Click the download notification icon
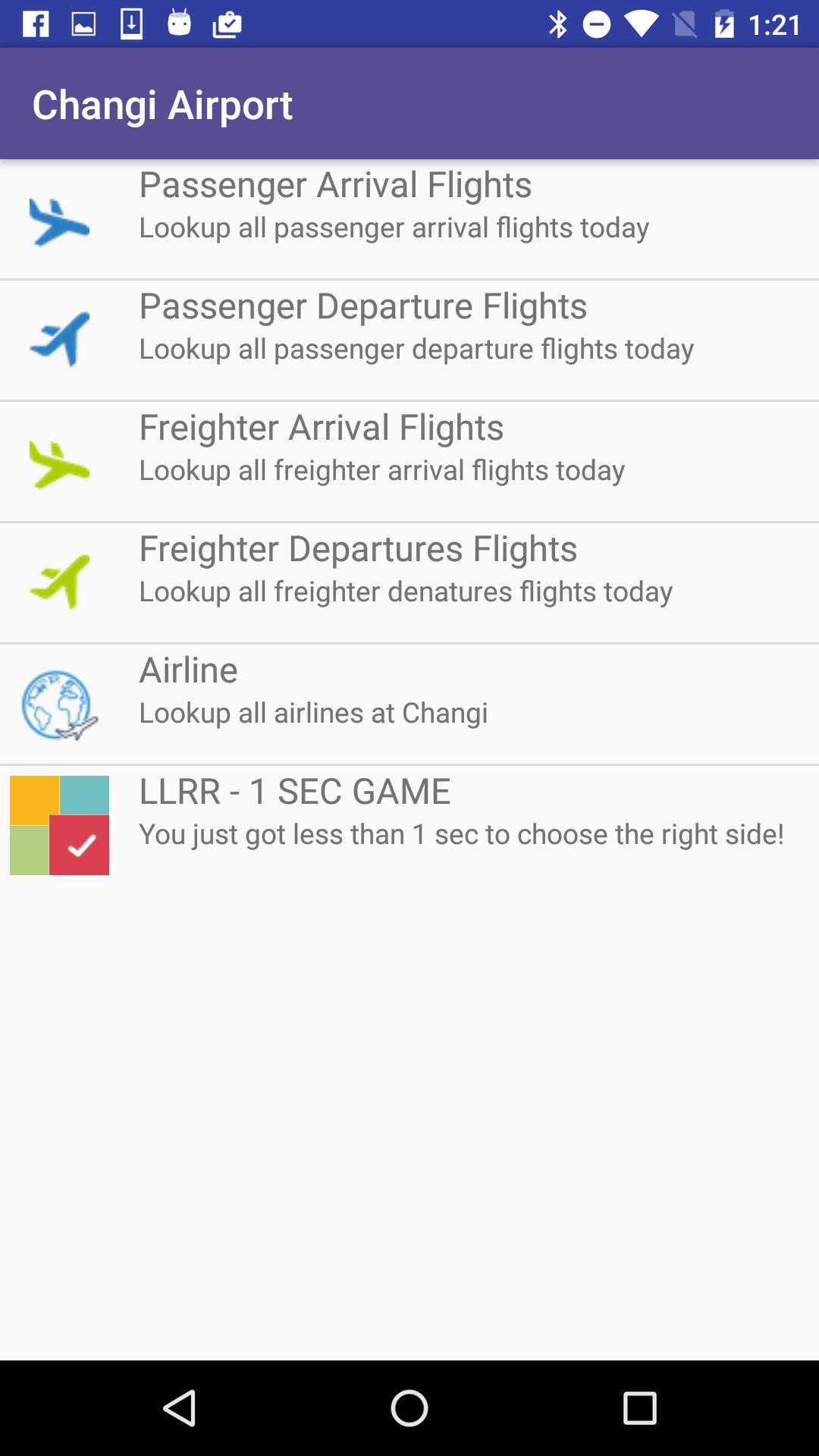819x1456 pixels. tap(130, 23)
